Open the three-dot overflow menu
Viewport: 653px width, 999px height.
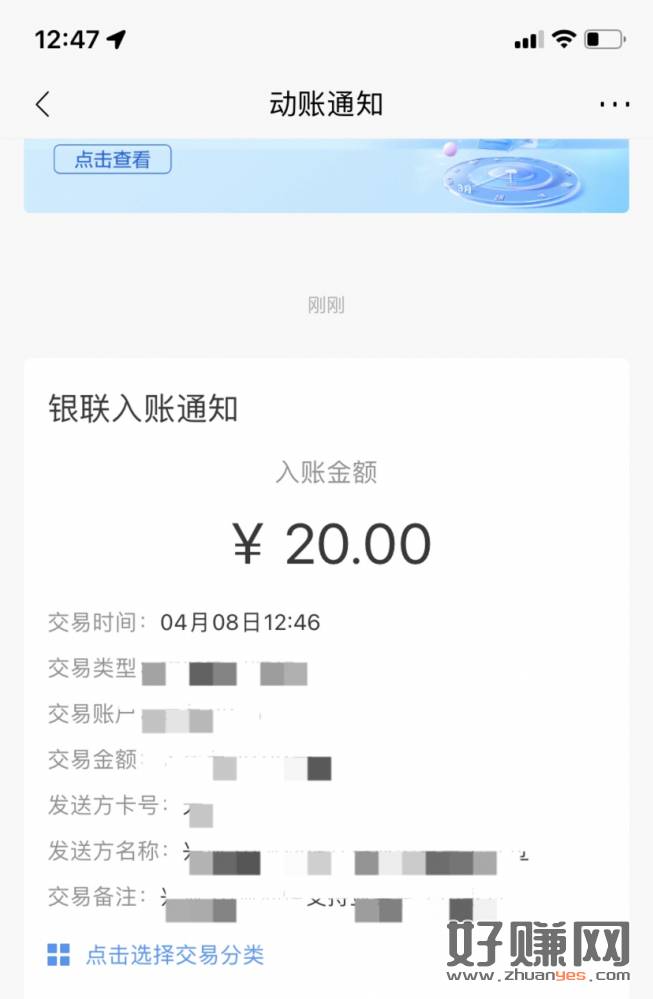[614, 104]
